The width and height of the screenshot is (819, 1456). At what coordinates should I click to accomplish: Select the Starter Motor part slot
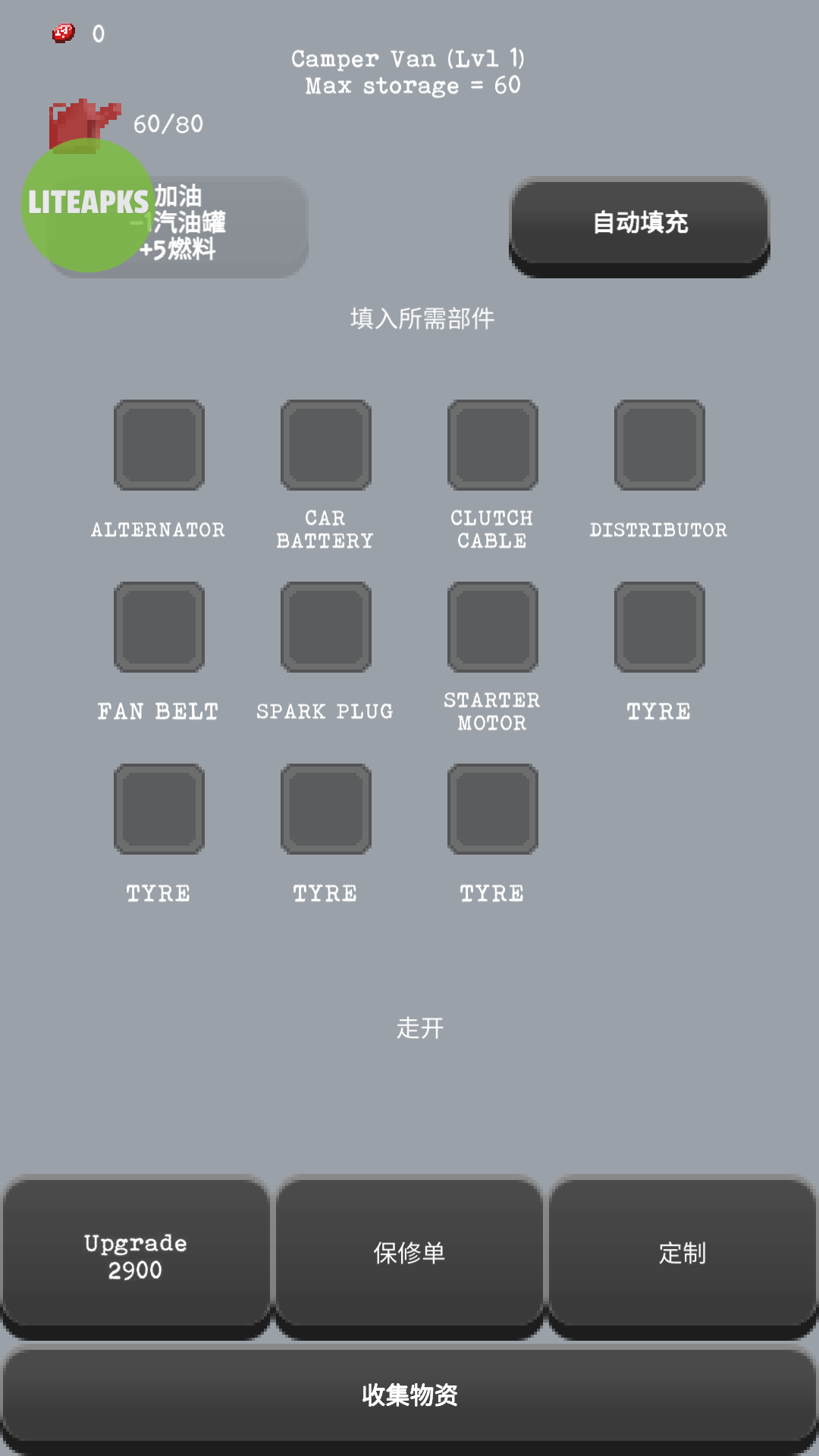click(493, 627)
